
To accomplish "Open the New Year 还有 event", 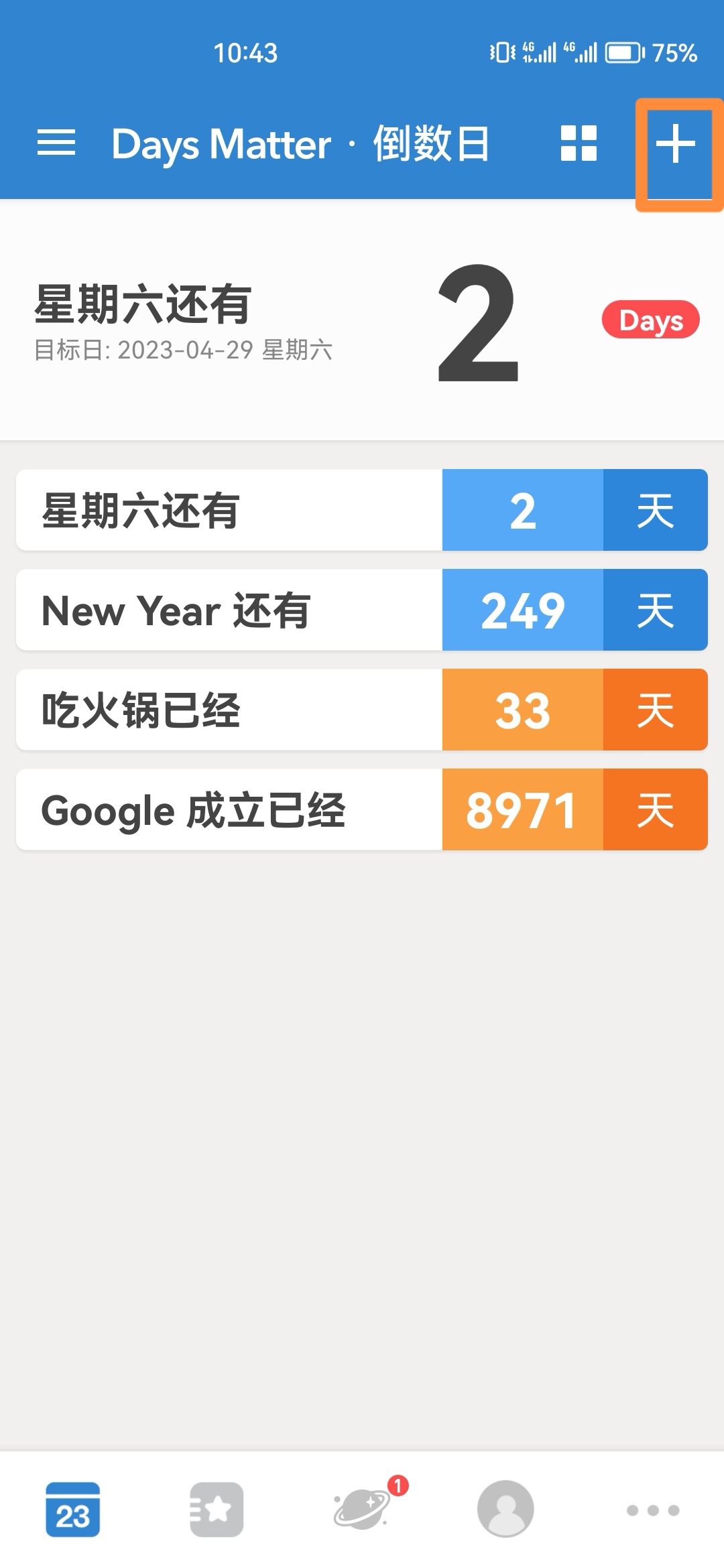I will [362, 610].
